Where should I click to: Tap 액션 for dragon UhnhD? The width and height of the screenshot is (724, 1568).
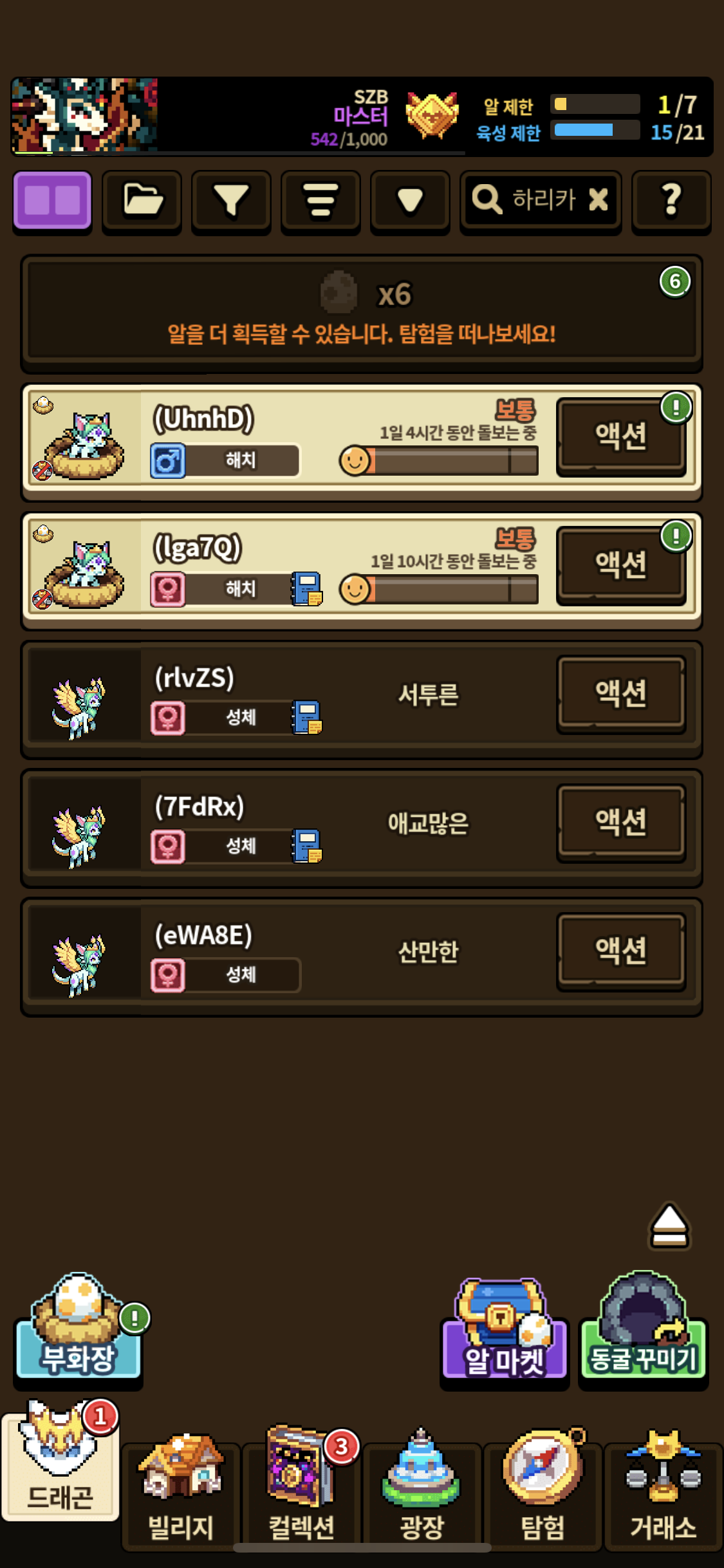tap(621, 436)
